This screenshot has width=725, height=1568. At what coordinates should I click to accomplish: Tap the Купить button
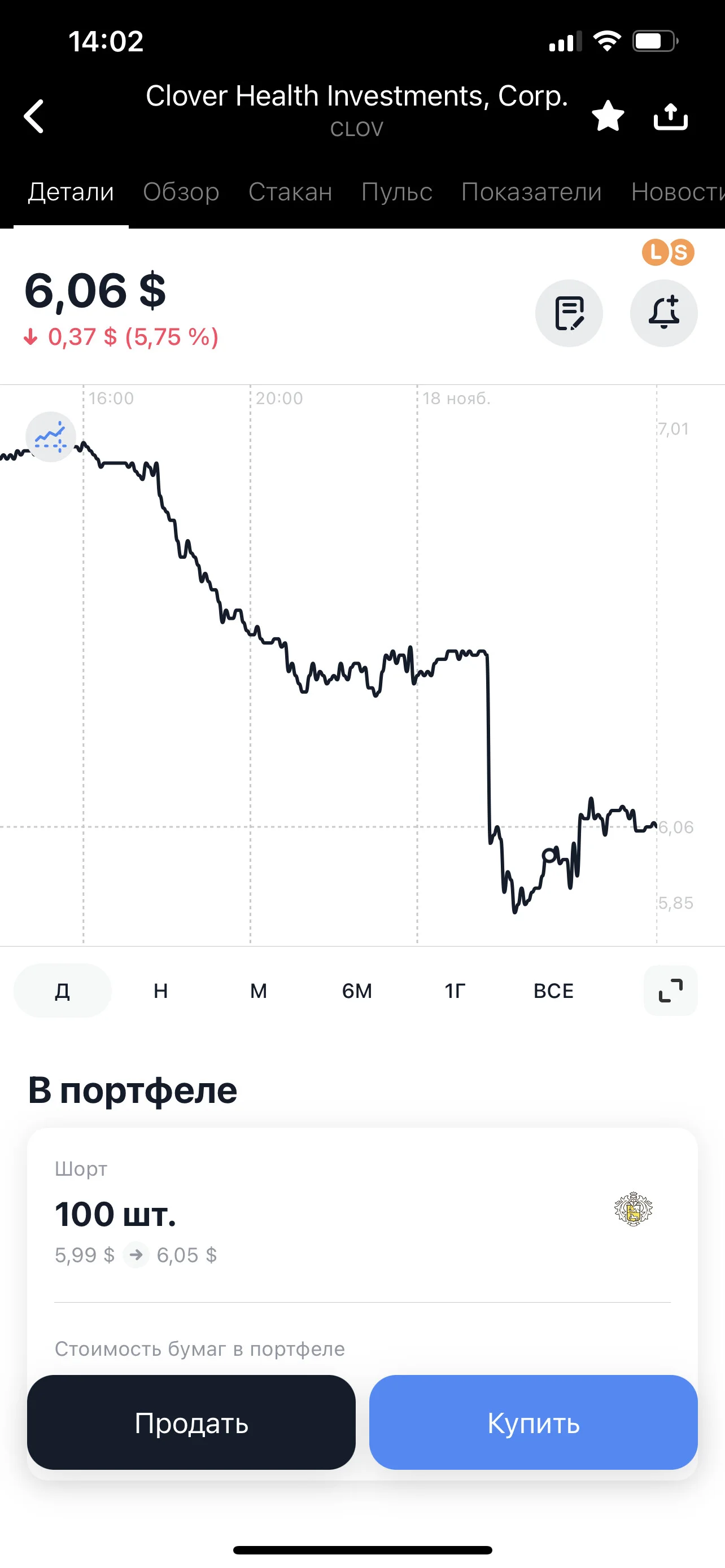click(533, 1422)
